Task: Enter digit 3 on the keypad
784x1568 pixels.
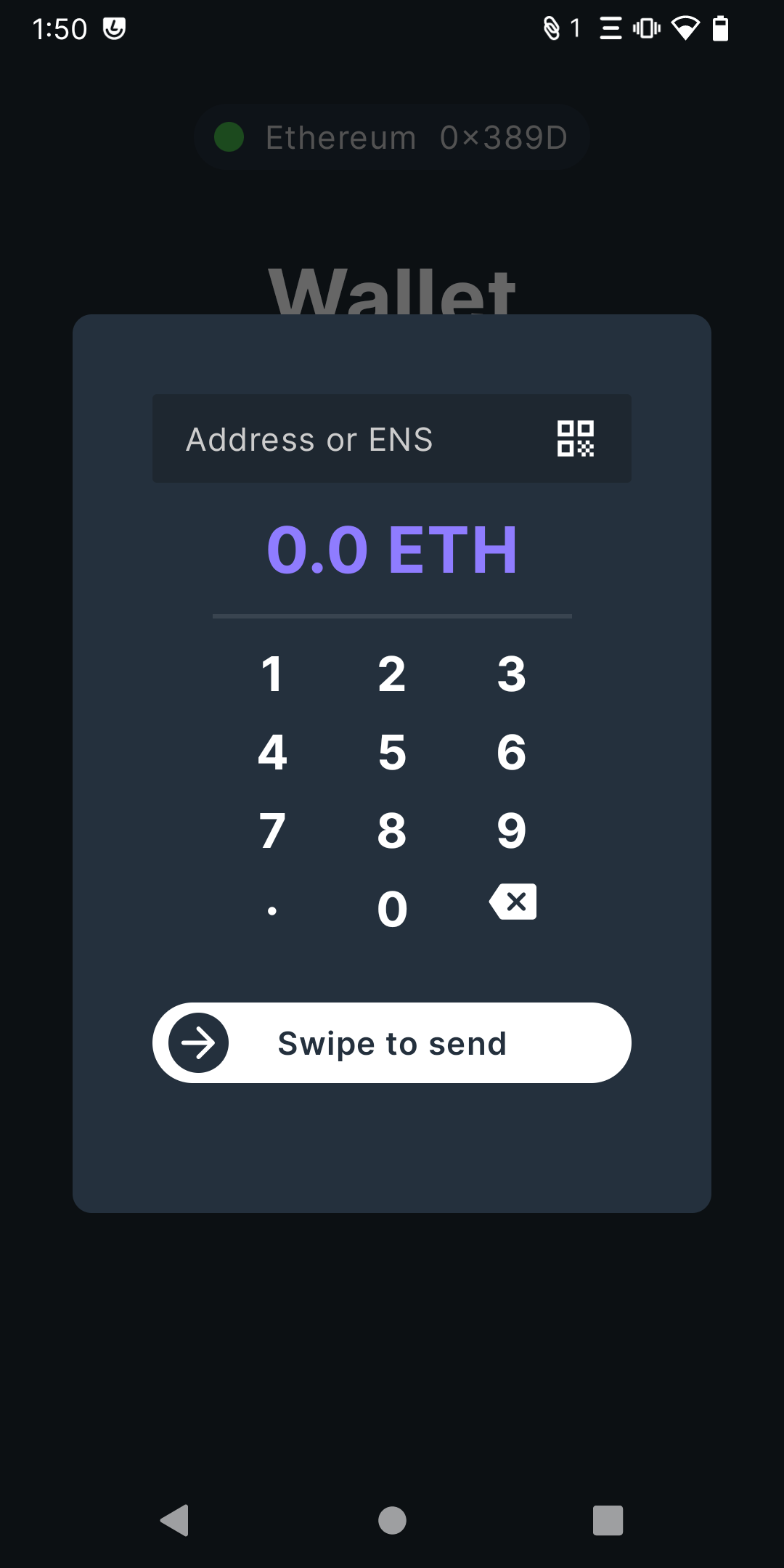Action: (x=512, y=674)
